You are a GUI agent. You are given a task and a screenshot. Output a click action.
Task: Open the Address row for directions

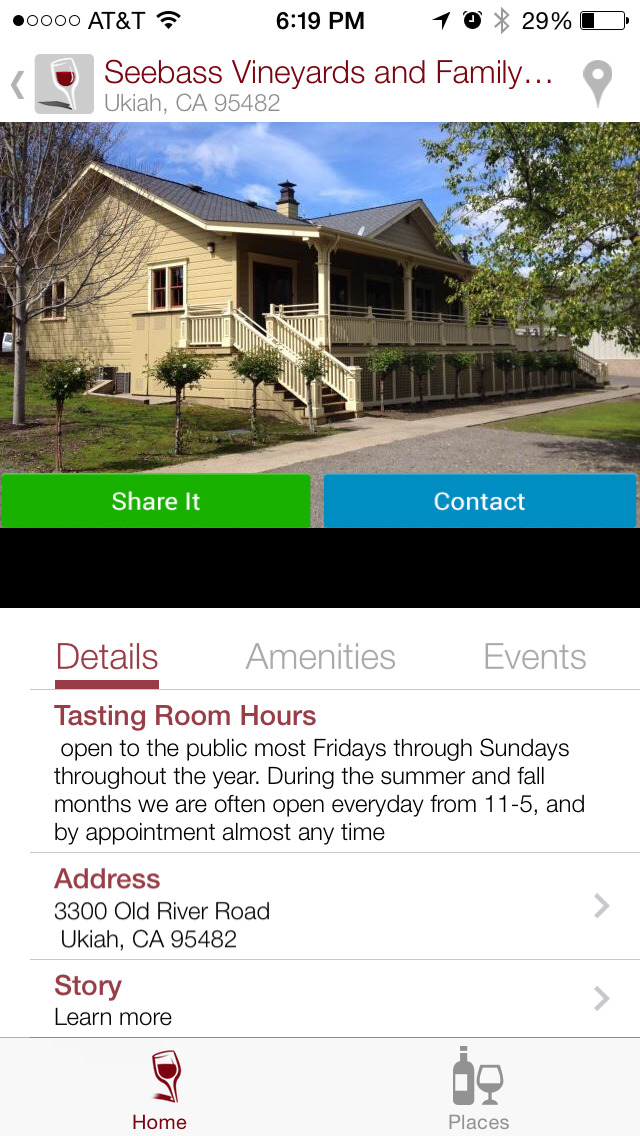click(x=330, y=907)
